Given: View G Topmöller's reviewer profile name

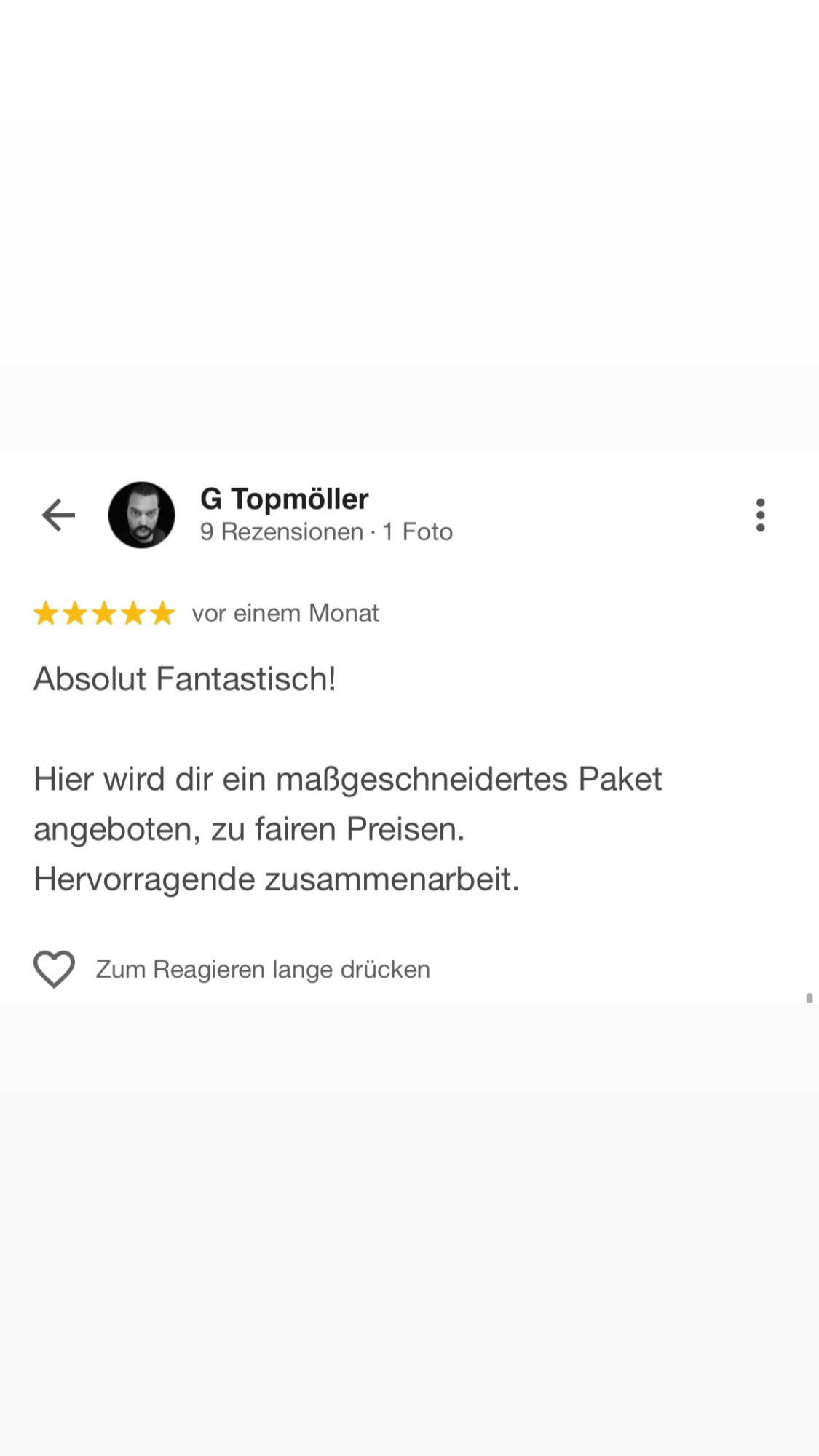Looking at the screenshot, I should tap(285, 499).
